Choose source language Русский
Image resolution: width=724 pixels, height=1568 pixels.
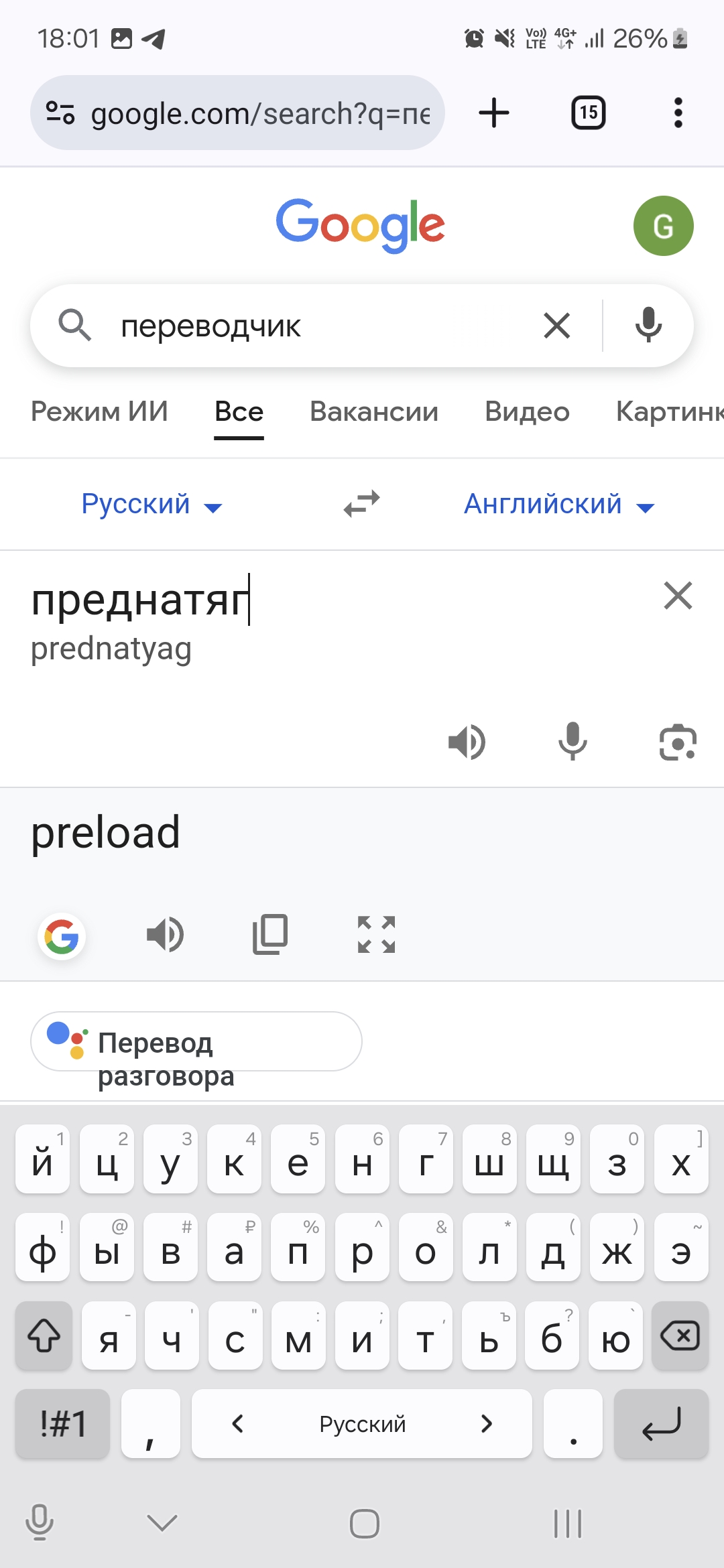pyautogui.click(x=151, y=504)
